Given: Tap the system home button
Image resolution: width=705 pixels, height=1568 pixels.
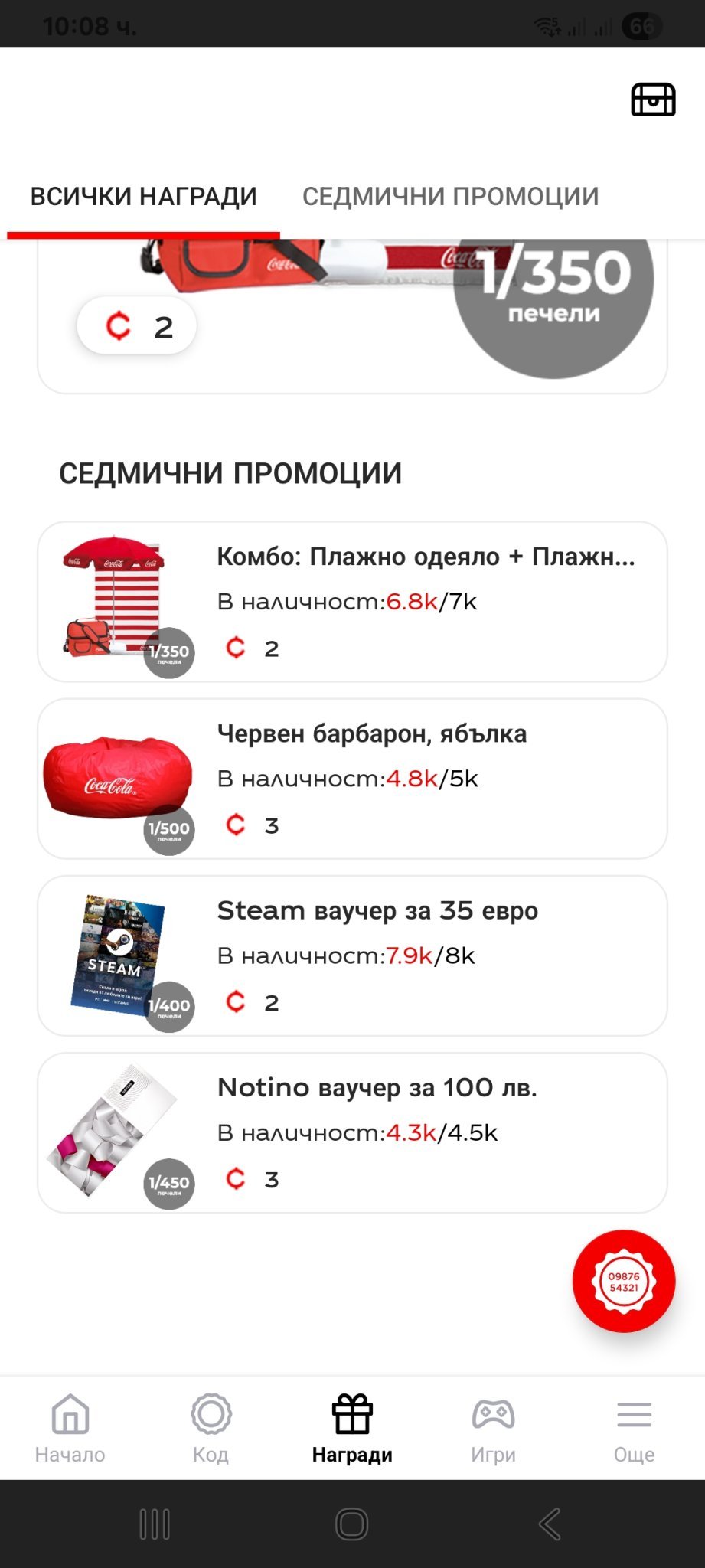Looking at the screenshot, I should 352,1524.
